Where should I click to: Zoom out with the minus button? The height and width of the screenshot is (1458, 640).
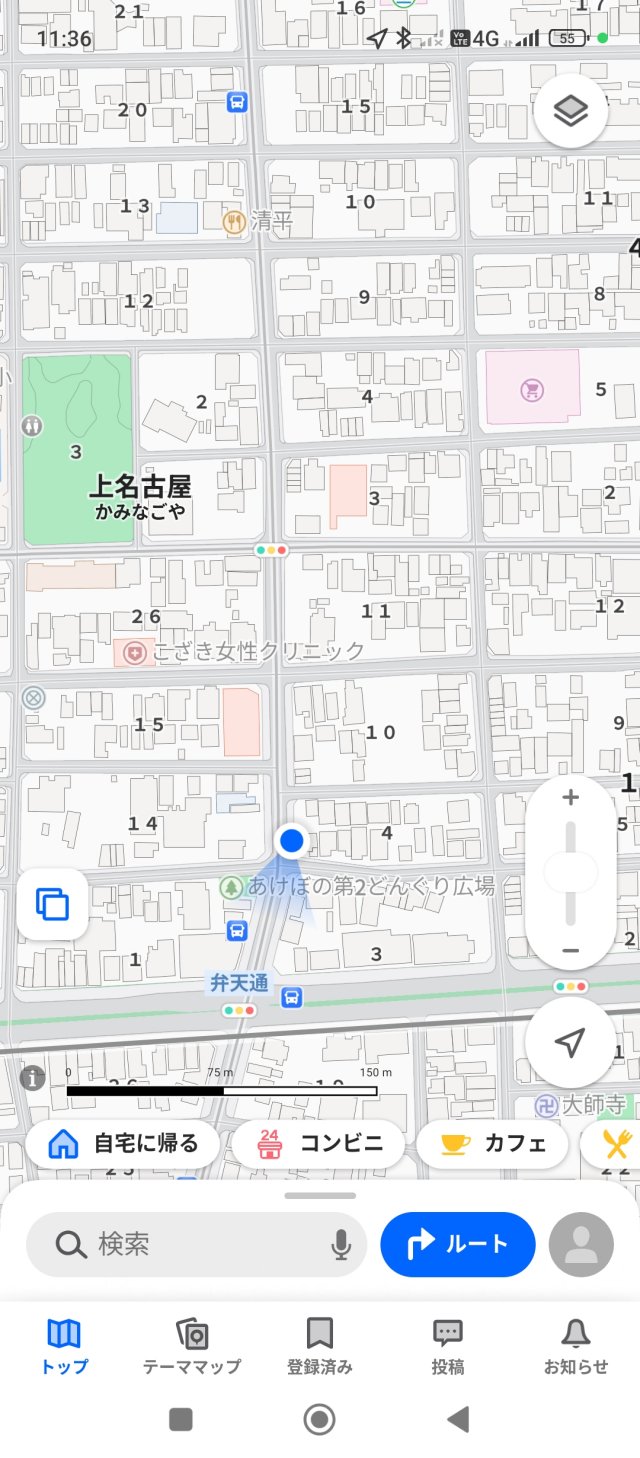point(570,950)
